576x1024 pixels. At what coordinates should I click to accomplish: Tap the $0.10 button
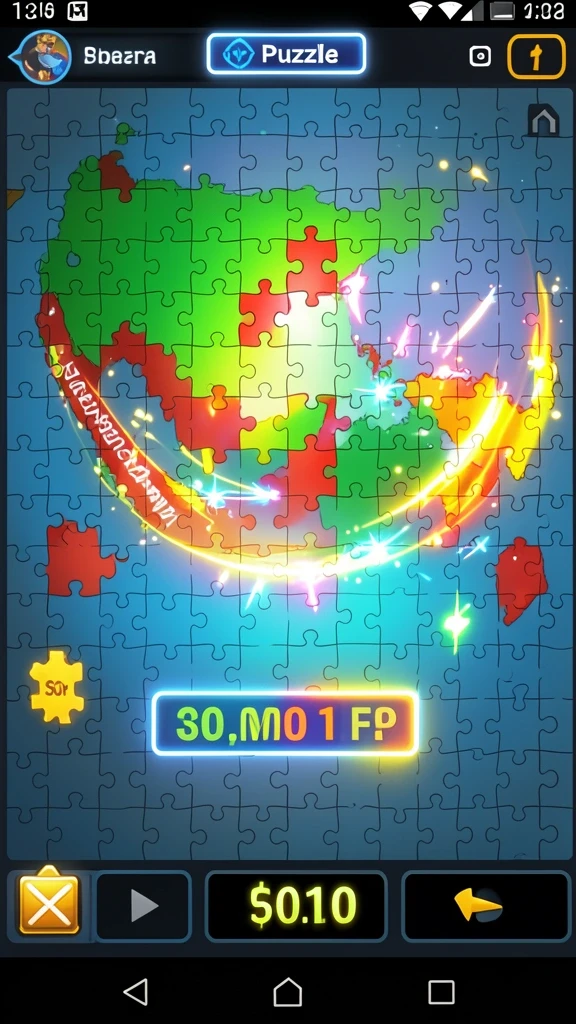point(296,906)
